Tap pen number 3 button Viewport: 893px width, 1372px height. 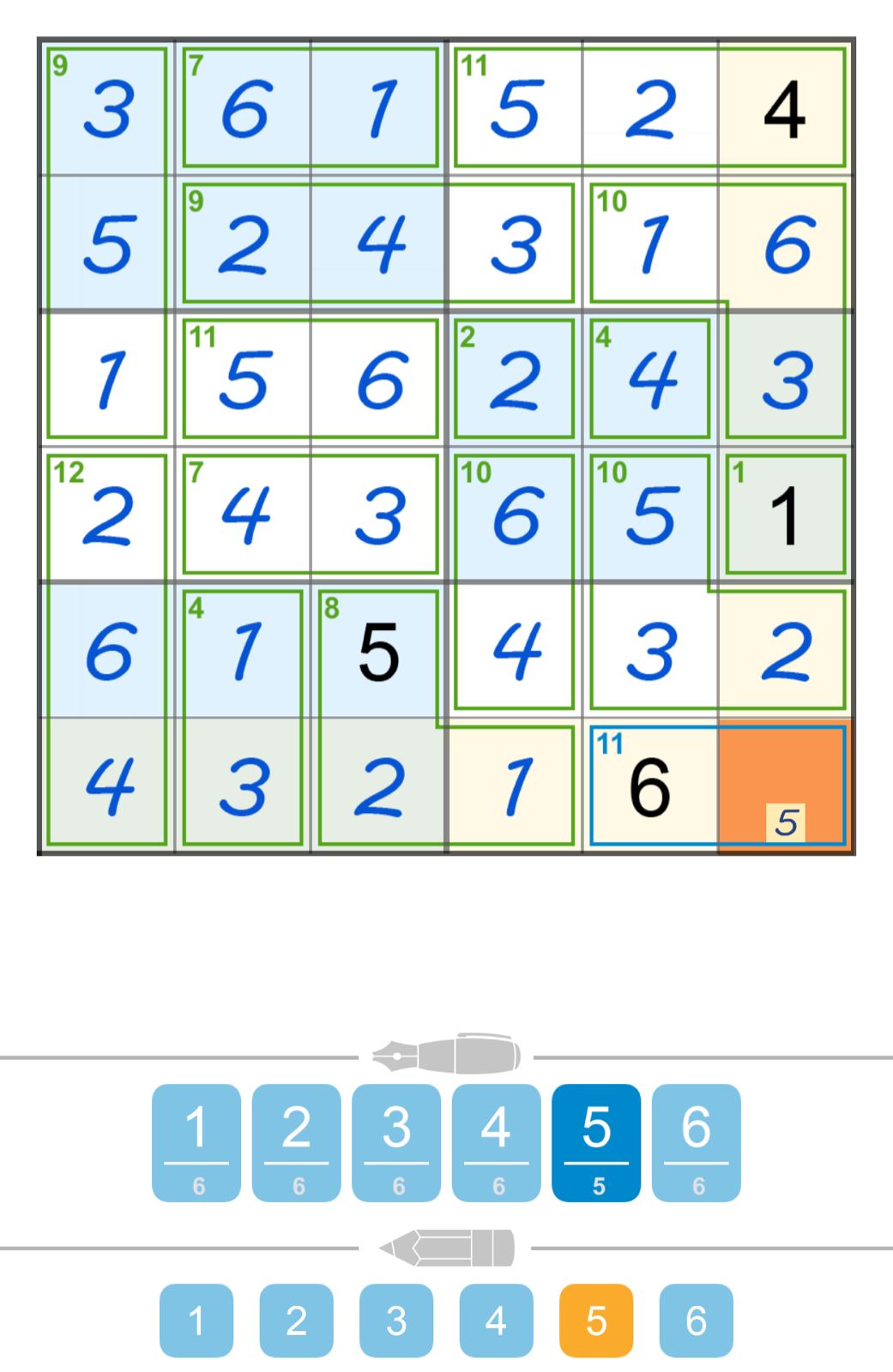pos(396,1142)
